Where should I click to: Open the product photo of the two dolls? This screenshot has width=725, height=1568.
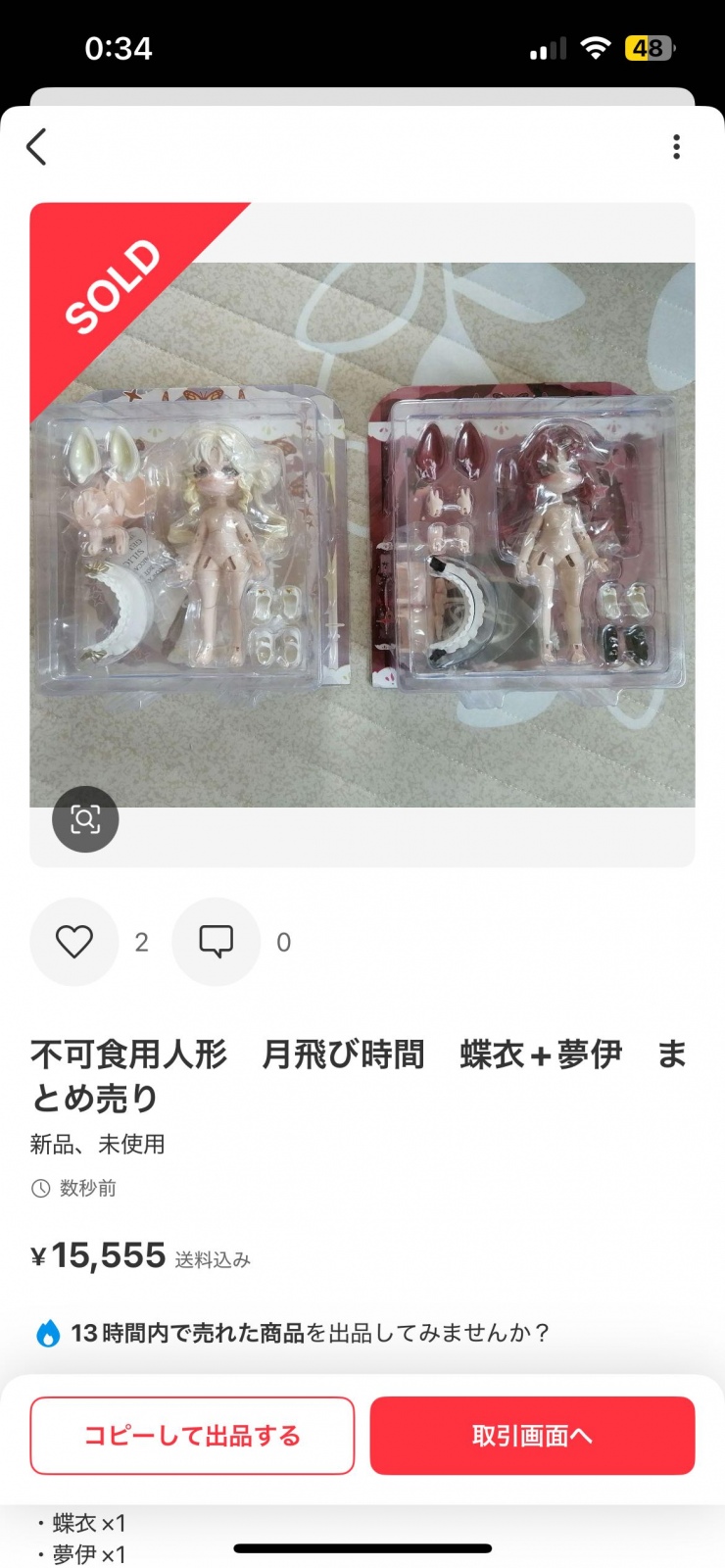point(362,534)
